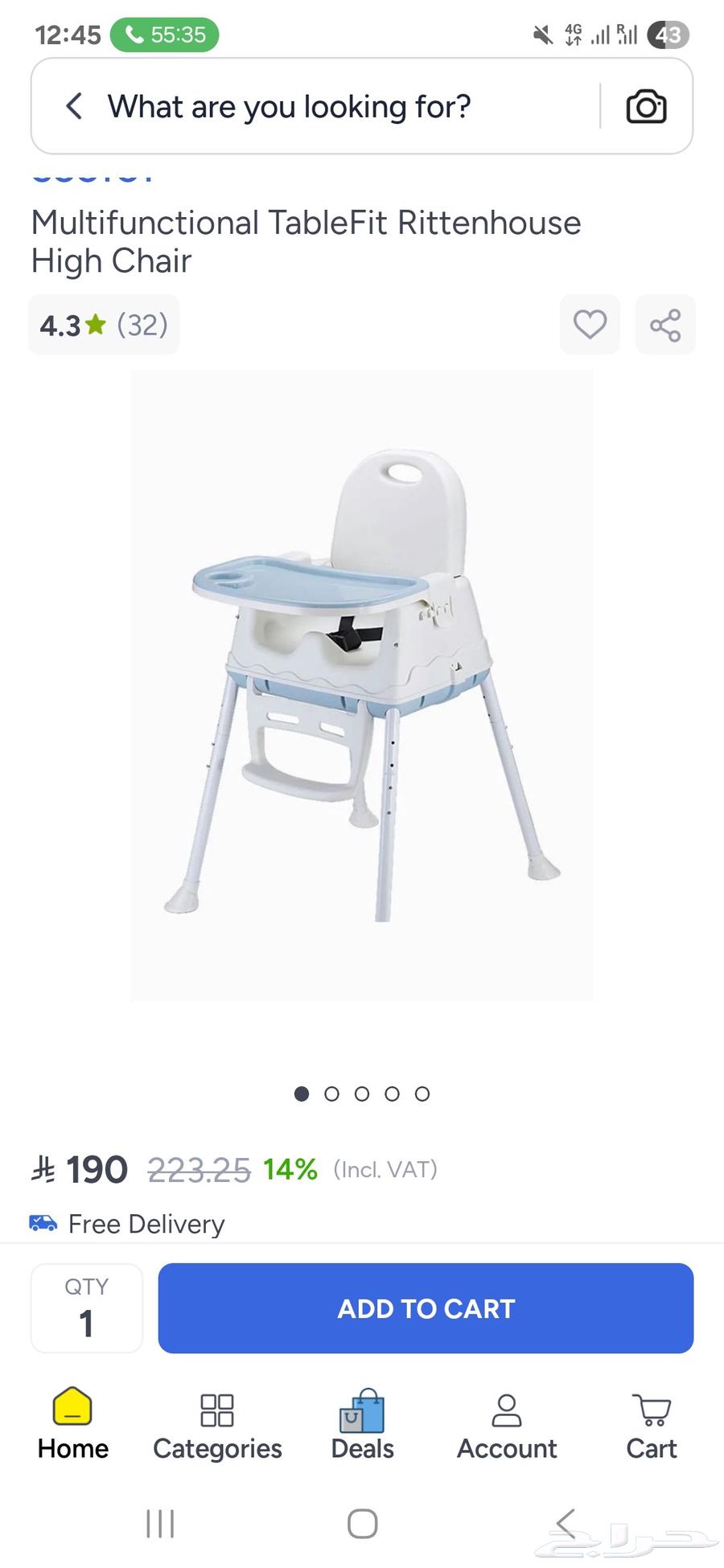
Task: Go to the Account tab
Action: point(507,1425)
